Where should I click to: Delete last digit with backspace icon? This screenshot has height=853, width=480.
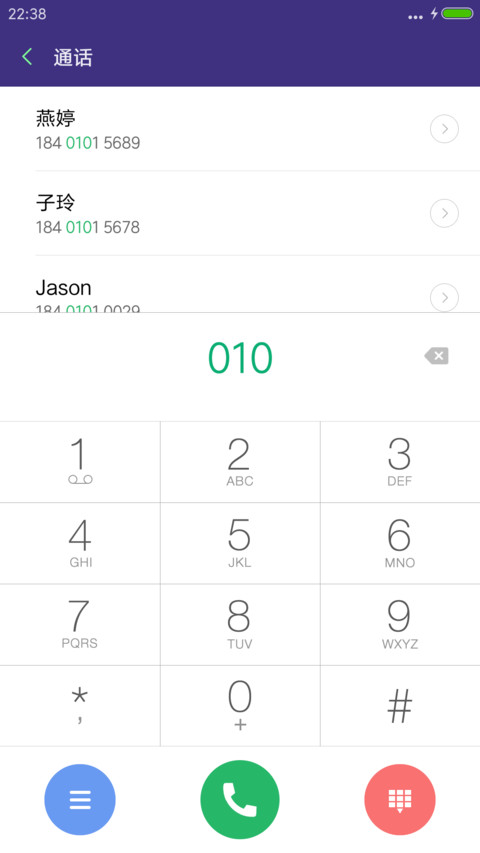[436, 356]
